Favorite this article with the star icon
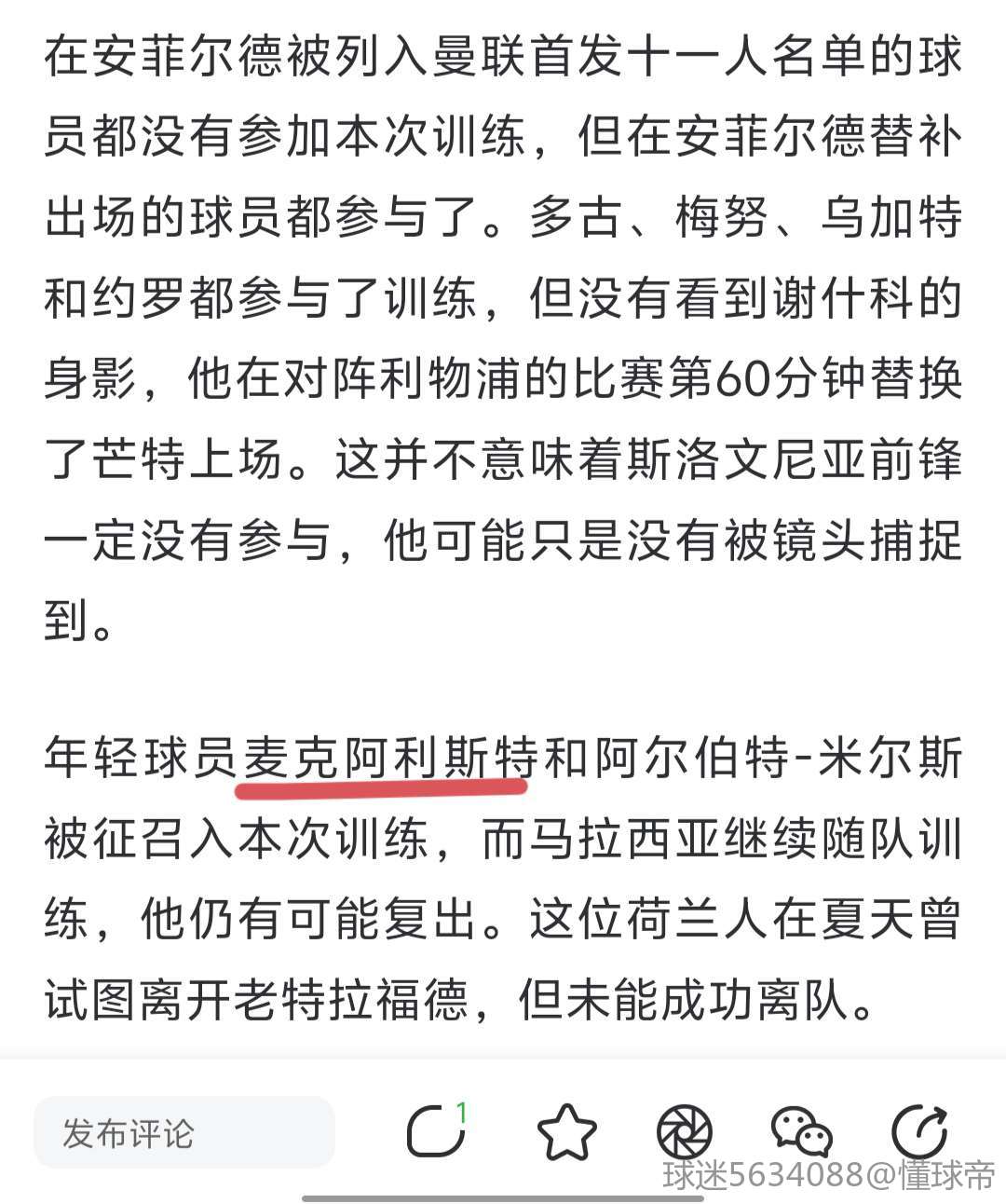 pos(566,1132)
